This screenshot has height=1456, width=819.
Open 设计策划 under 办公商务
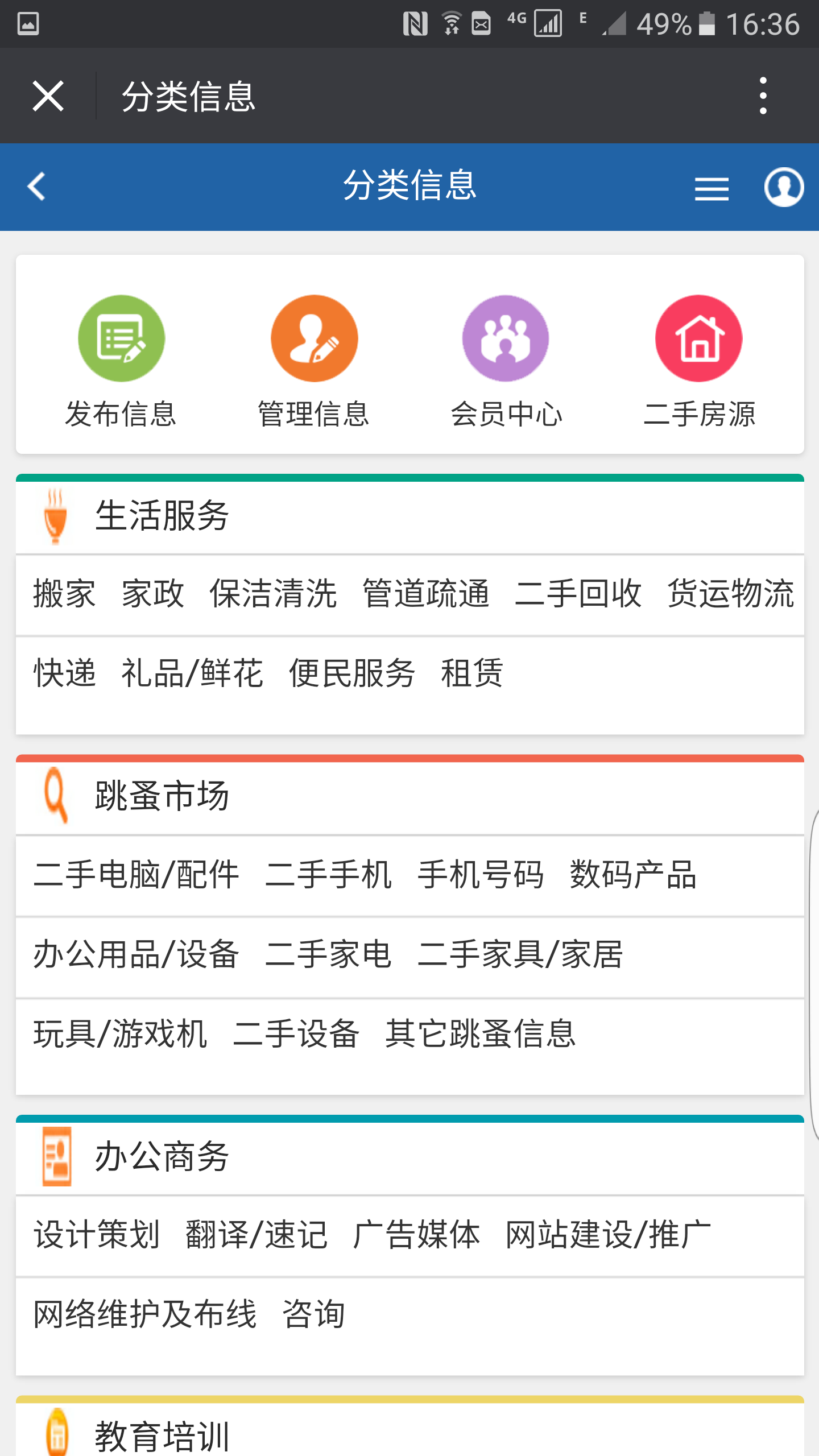coord(97,1235)
